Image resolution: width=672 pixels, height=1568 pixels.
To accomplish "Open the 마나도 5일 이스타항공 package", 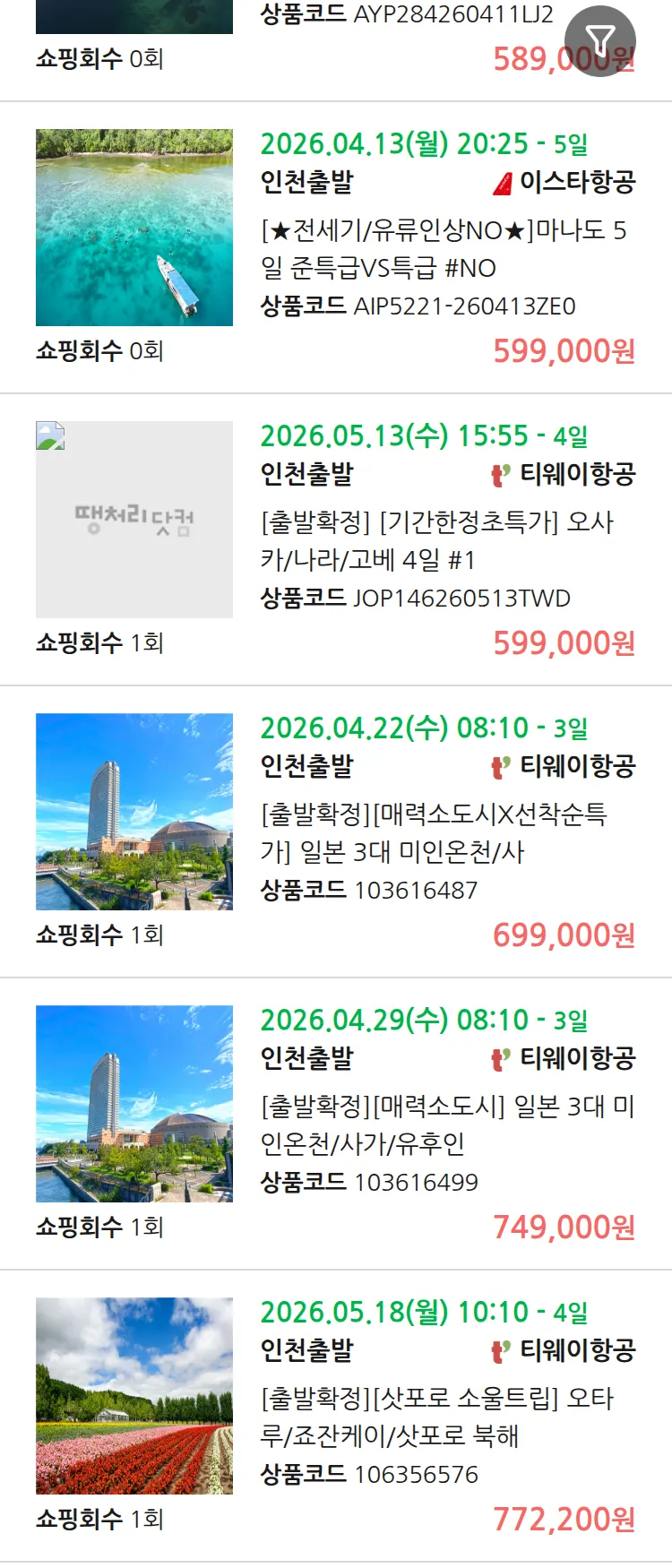I will (445, 249).
